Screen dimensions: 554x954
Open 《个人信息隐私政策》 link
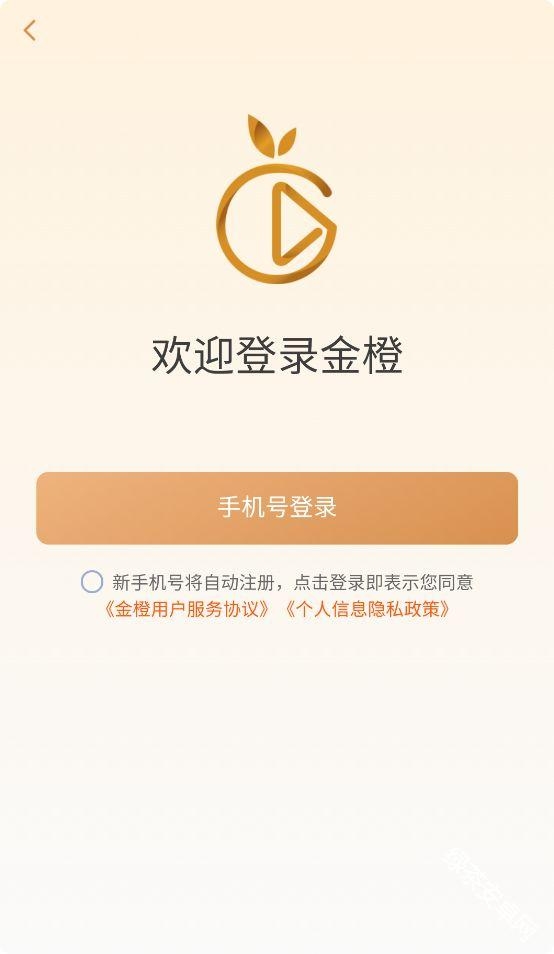pyautogui.click(x=368, y=609)
